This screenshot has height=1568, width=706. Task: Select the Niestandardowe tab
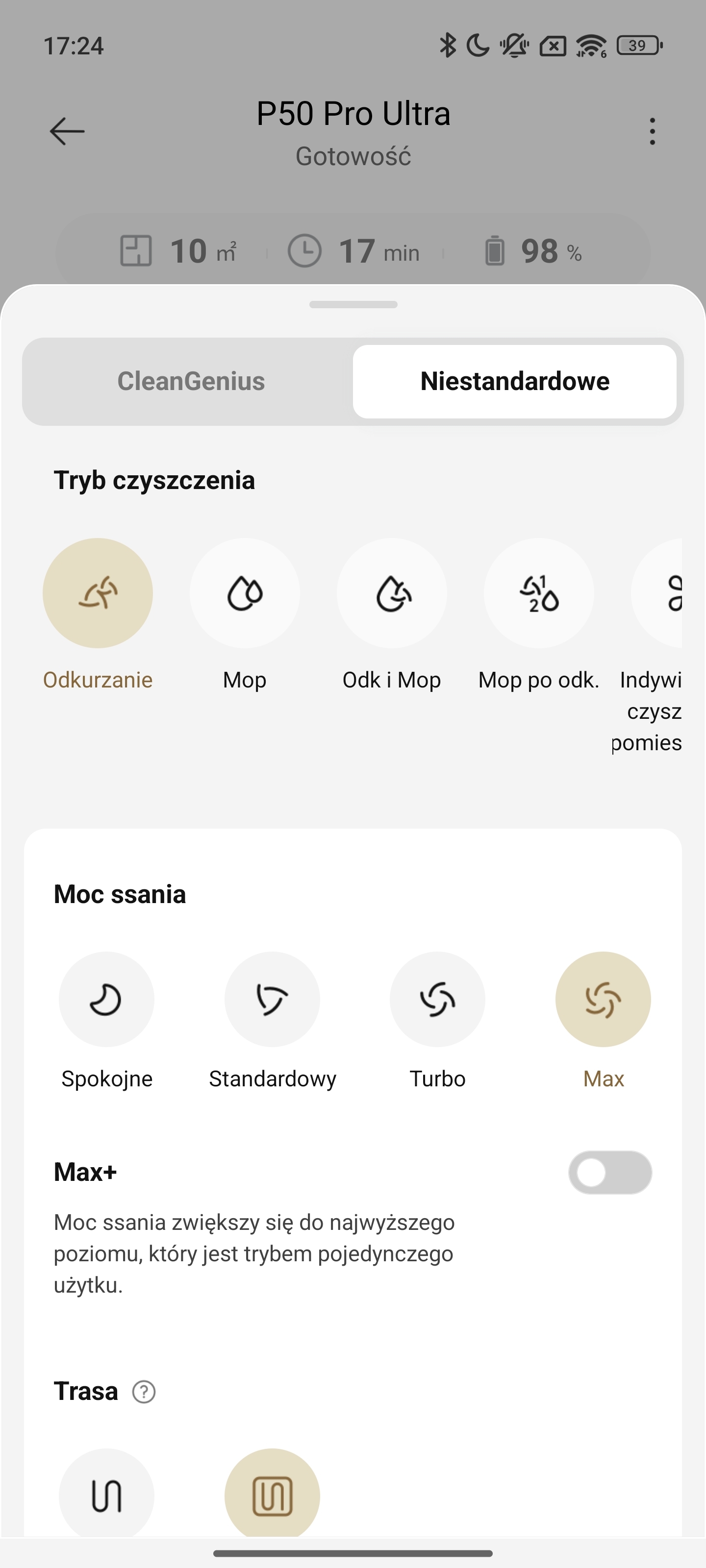click(x=515, y=381)
